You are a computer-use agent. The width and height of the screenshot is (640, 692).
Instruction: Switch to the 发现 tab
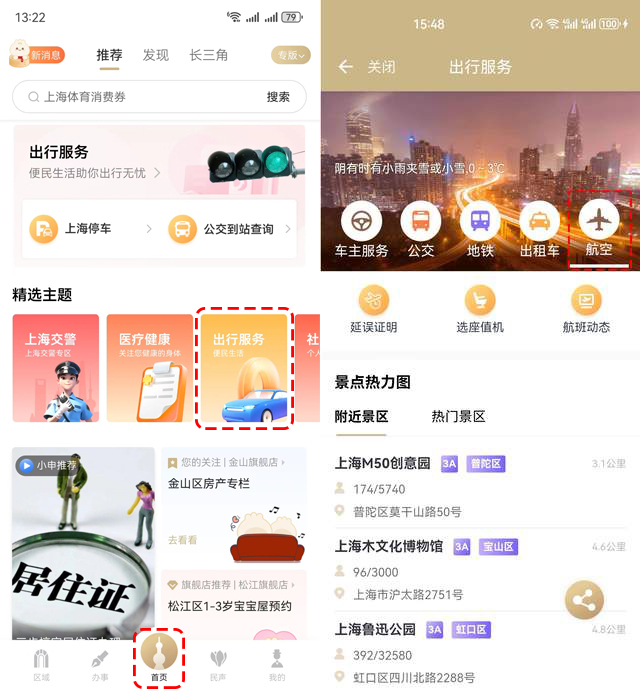click(x=156, y=55)
